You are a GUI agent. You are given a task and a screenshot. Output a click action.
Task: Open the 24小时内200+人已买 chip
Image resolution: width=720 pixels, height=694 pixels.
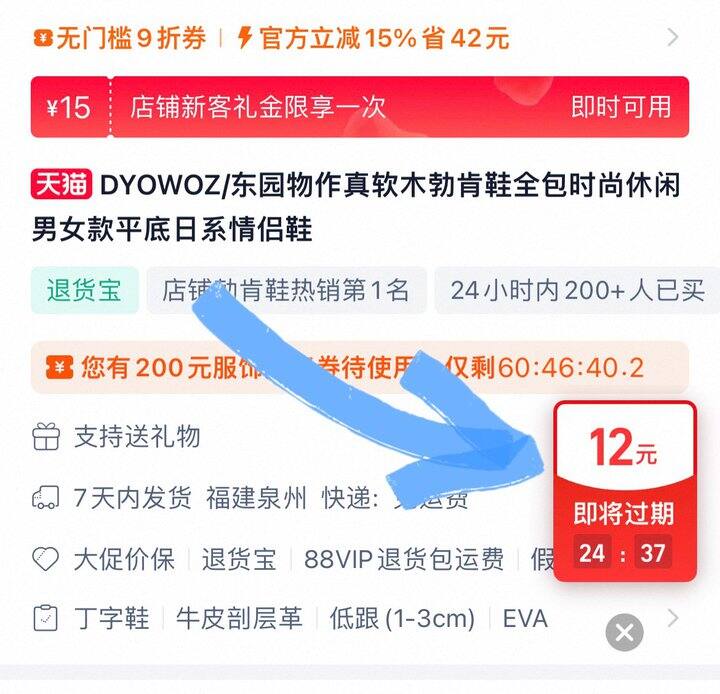pos(577,290)
